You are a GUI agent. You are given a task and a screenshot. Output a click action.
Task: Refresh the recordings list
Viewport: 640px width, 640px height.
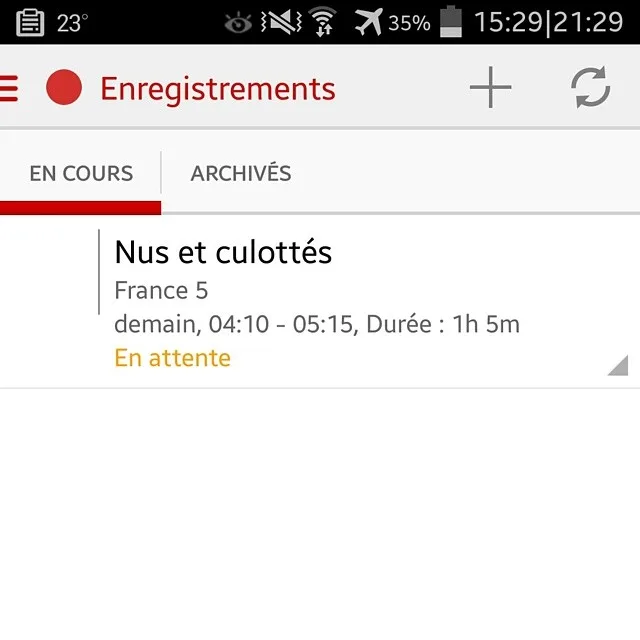pos(590,87)
